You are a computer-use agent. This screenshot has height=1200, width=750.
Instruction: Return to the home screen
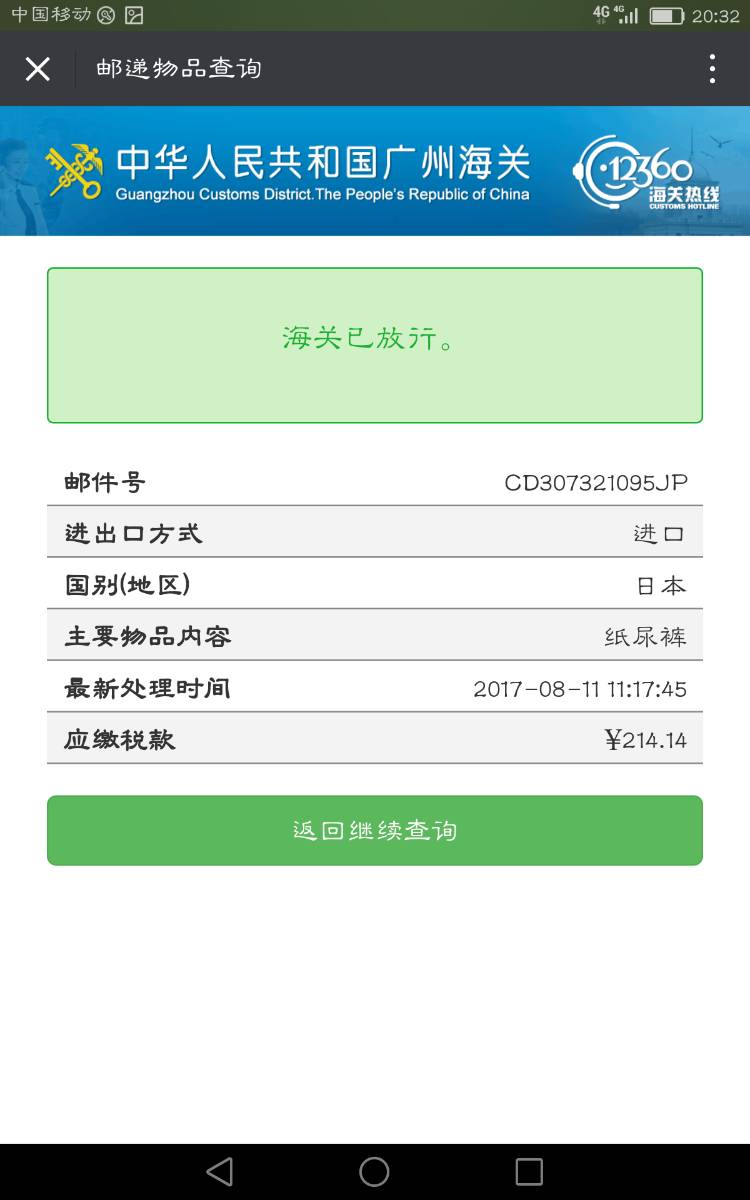pos(374,1171)
